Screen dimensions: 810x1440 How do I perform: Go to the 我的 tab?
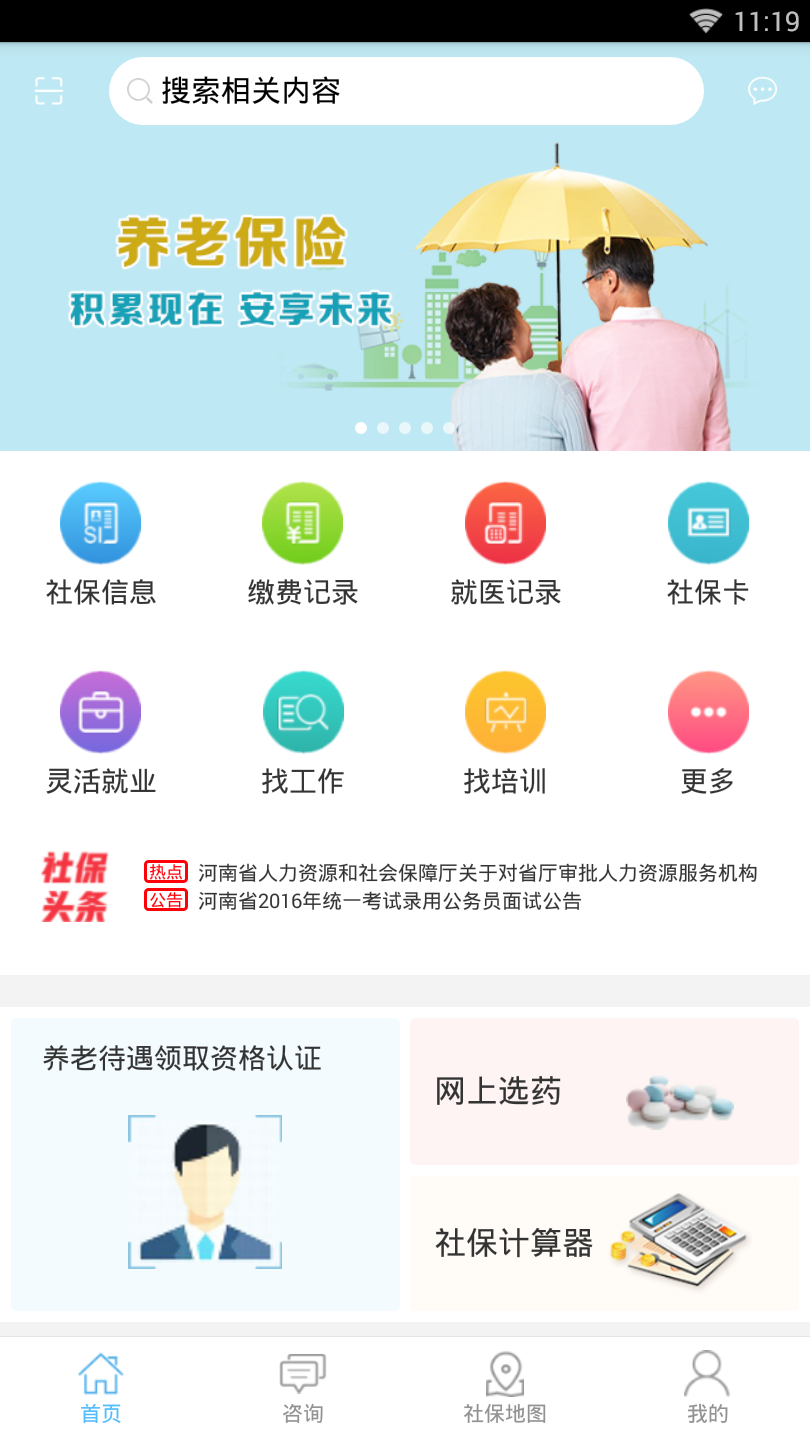707,1388
